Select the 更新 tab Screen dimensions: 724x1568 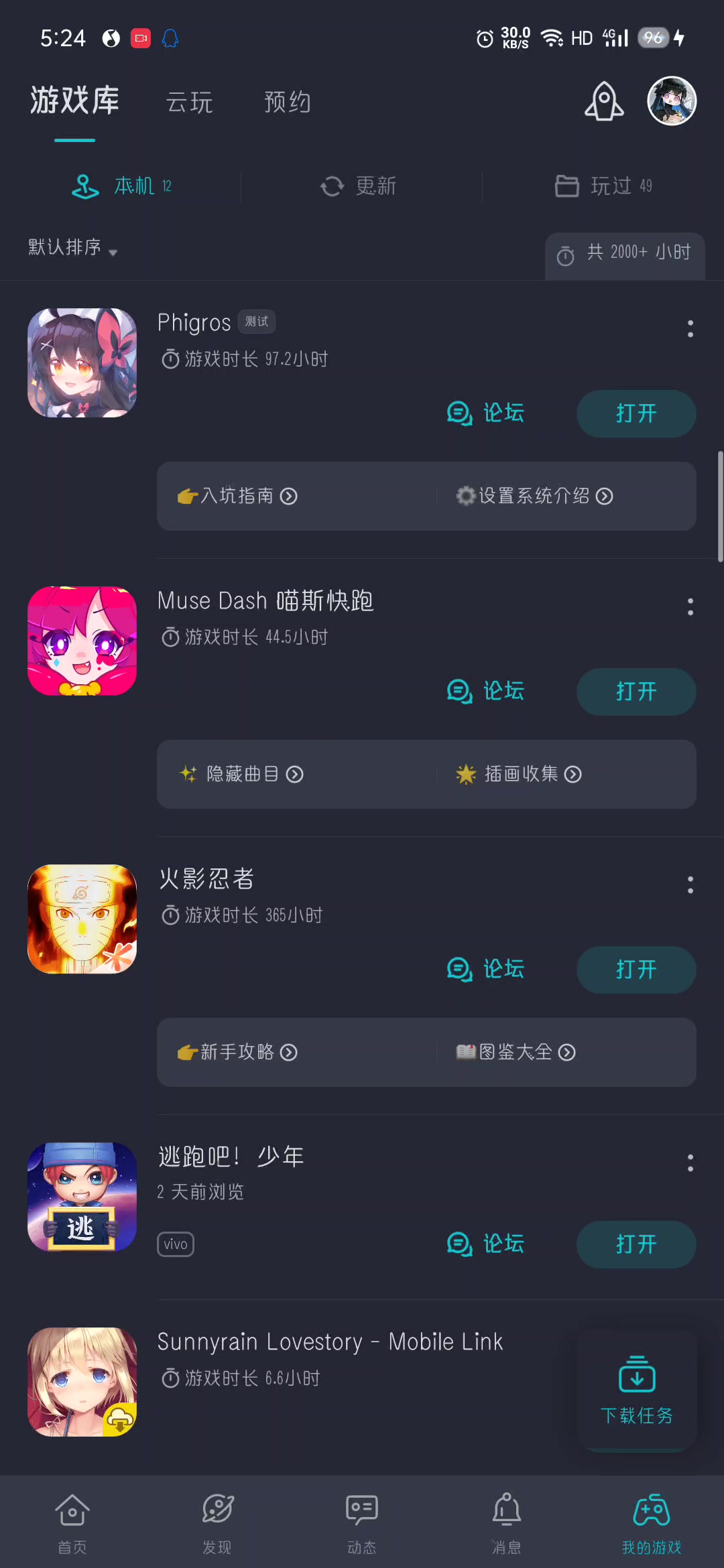coord(359,186)
